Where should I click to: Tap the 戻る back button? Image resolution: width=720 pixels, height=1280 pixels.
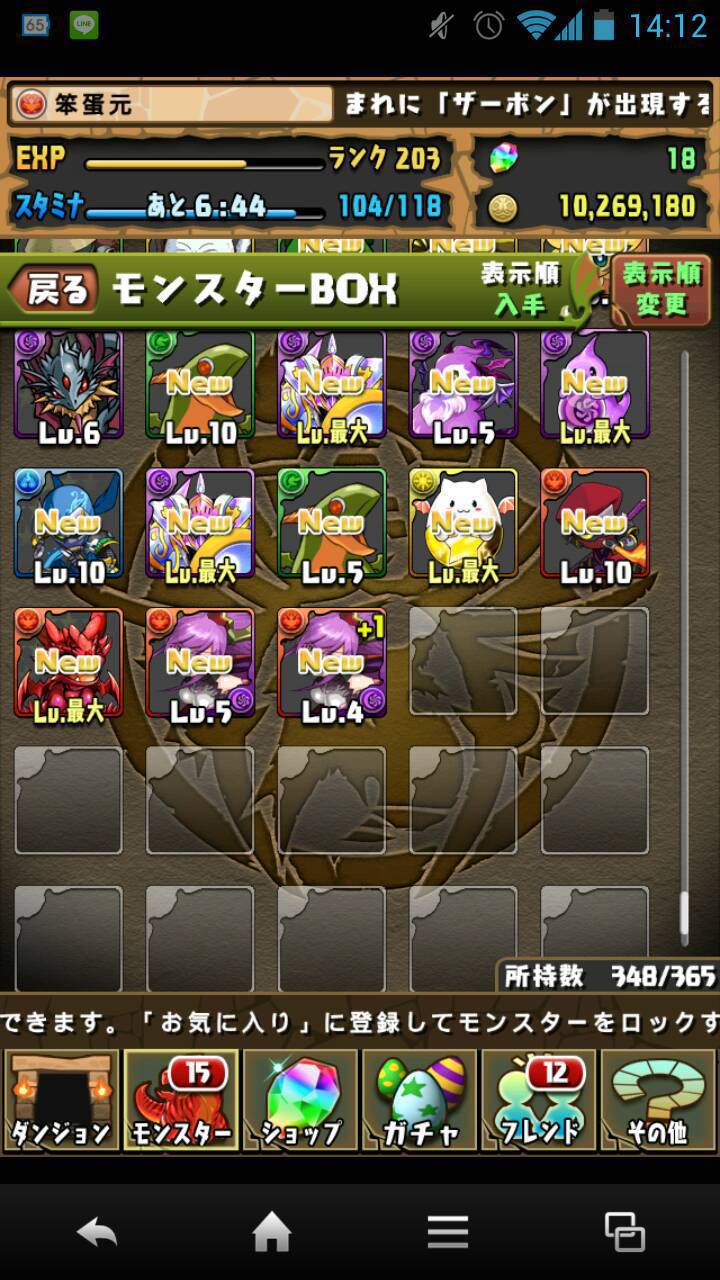click(x=54, y=290)
